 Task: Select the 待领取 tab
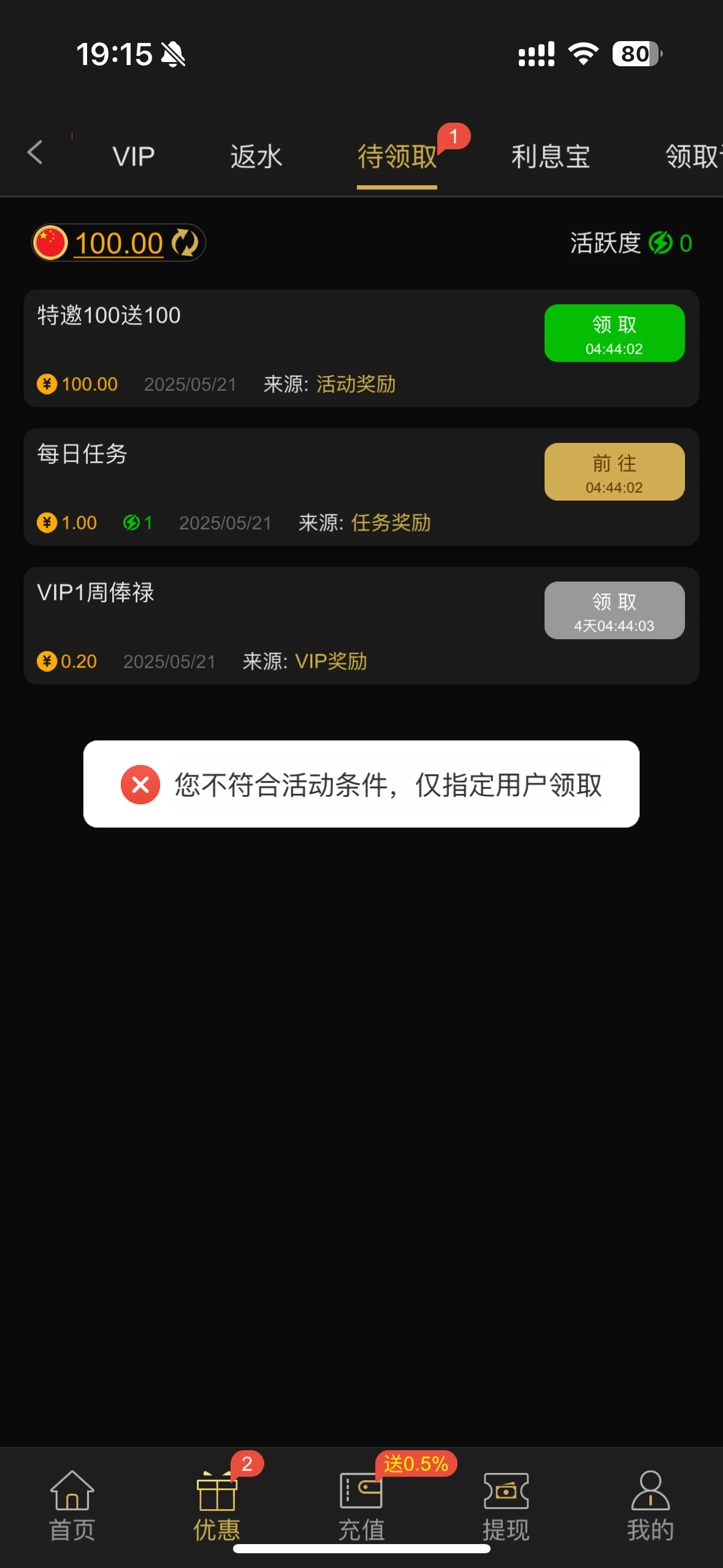[397, 156]
